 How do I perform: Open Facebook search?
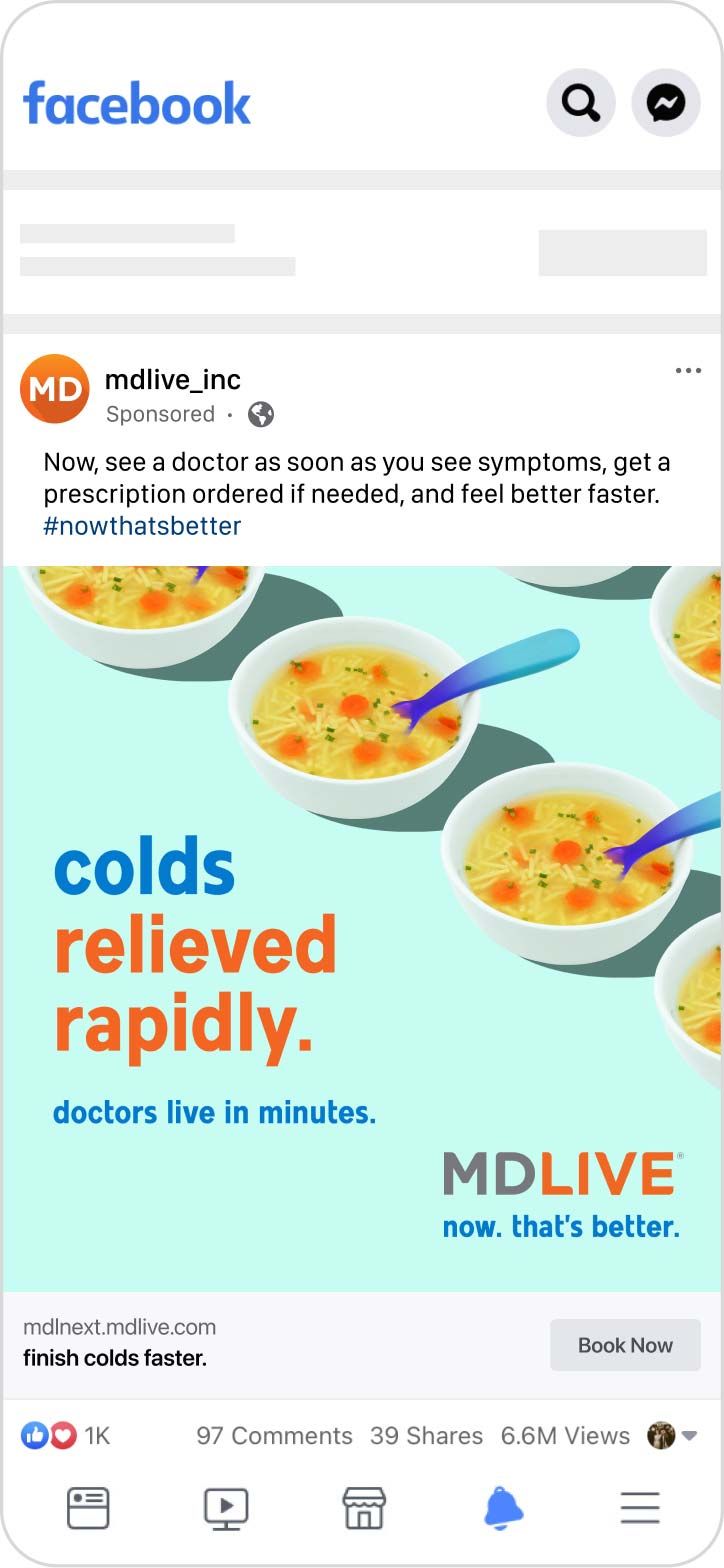click(x=580, y=102)
